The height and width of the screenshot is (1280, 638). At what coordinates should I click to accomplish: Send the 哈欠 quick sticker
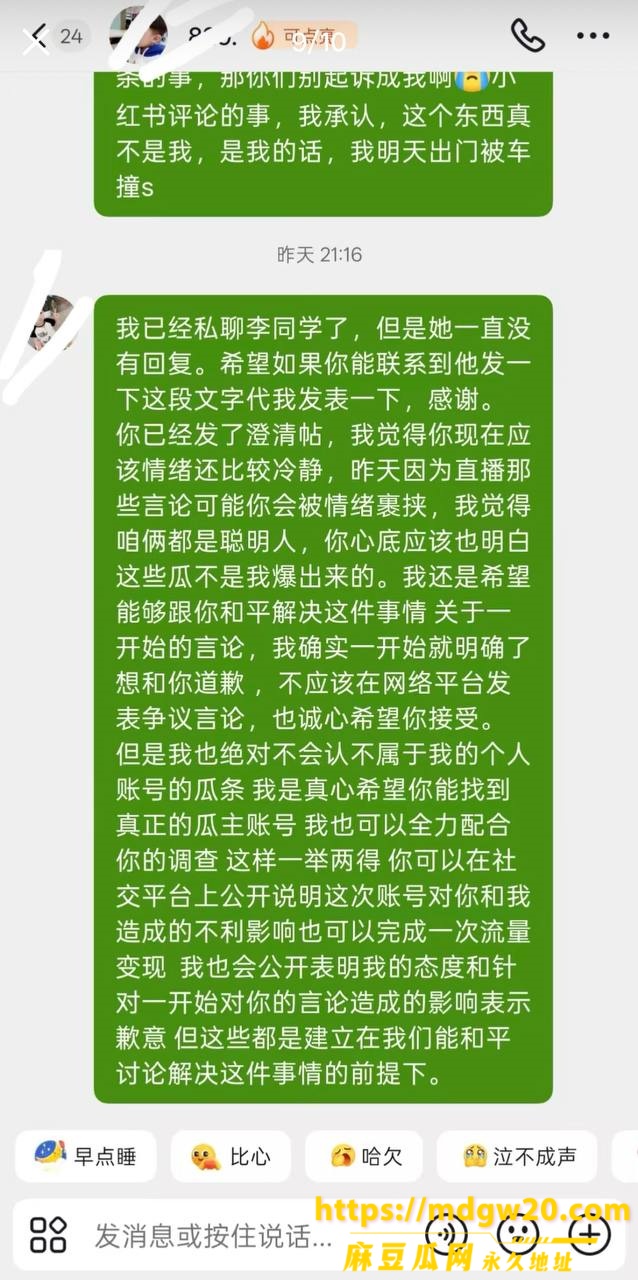pos(364,1157)
